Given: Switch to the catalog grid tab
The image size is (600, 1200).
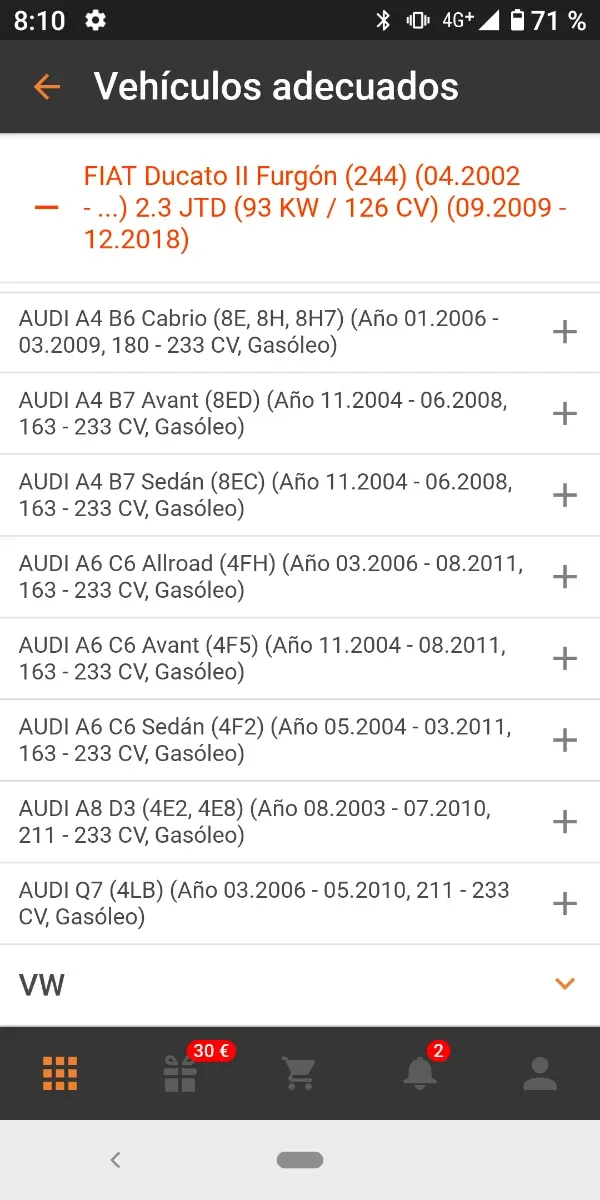Looking at the screenshot, I should tap(60, 1073).
